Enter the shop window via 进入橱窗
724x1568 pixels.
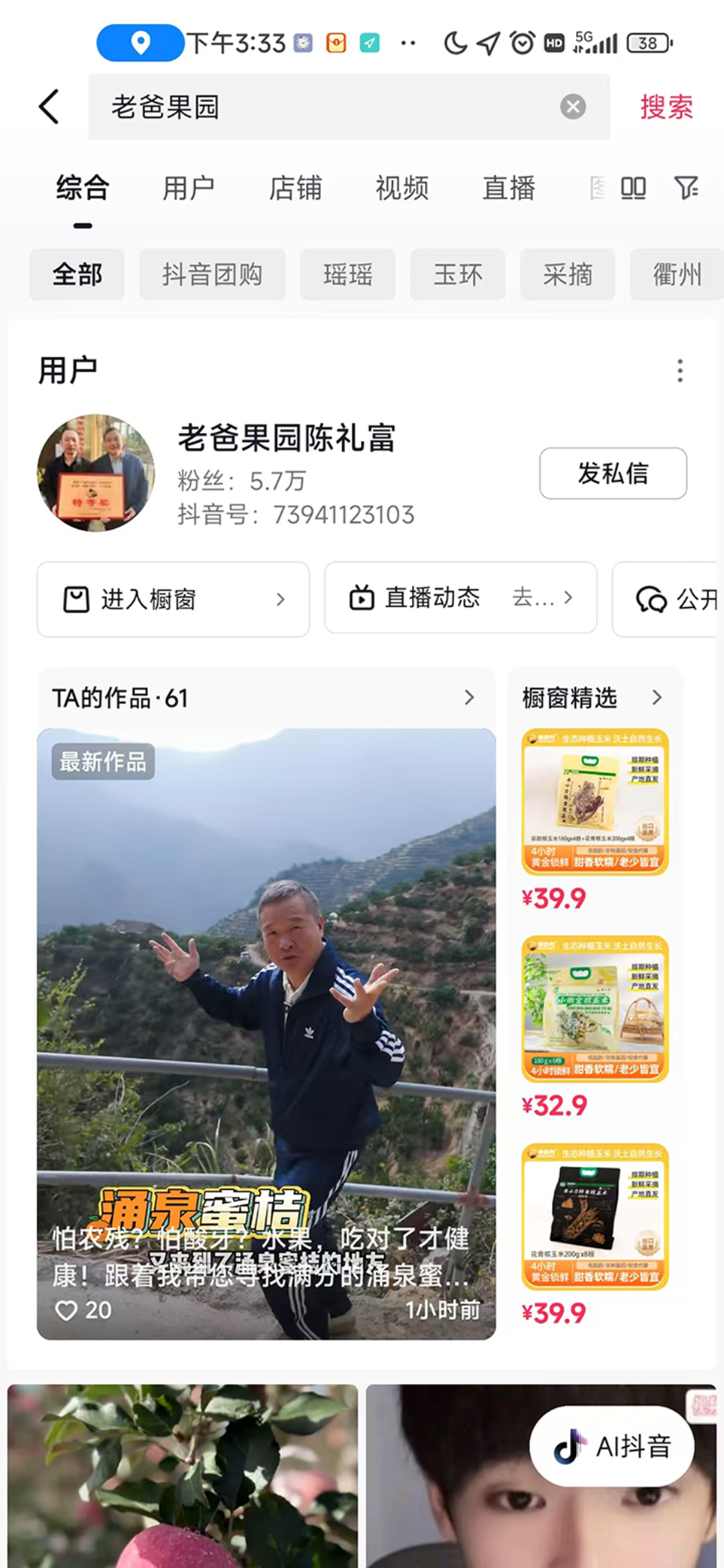pyautogui.click(x=173, y=599)
